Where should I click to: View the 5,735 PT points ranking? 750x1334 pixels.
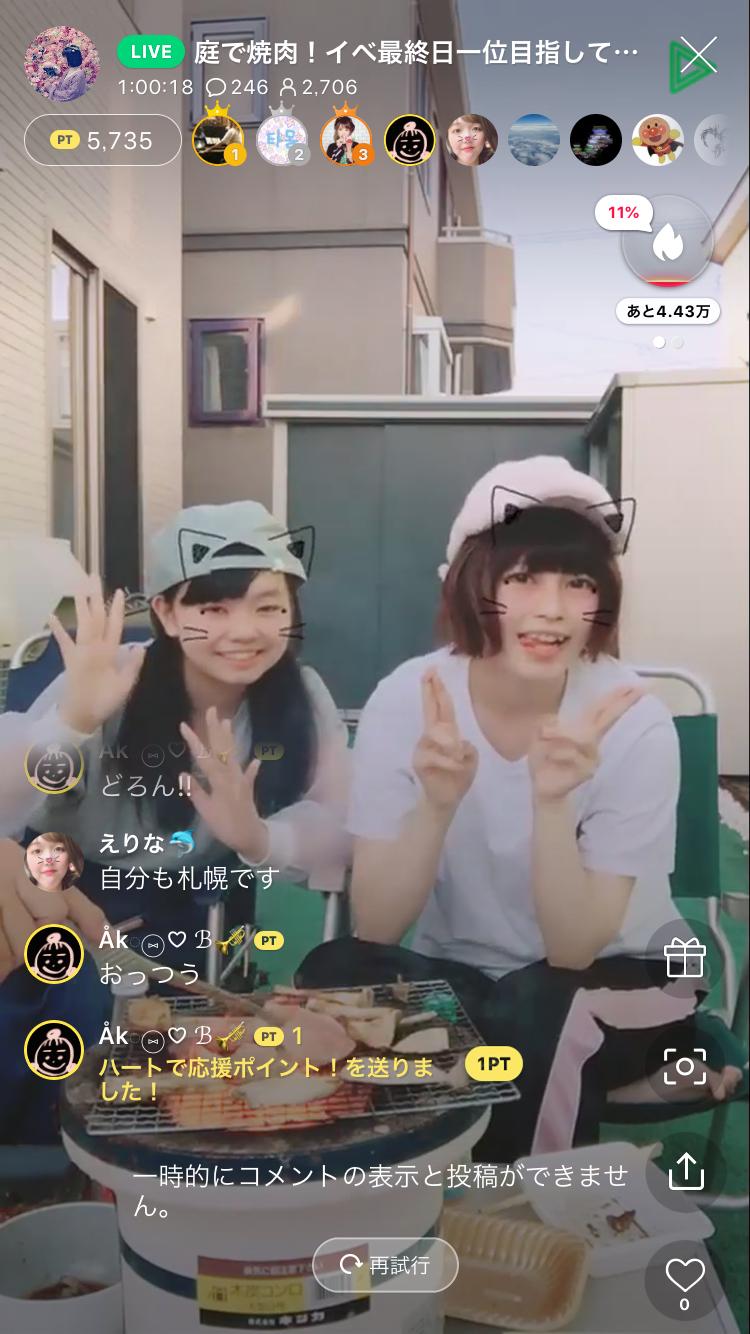(x=103, y=141)
